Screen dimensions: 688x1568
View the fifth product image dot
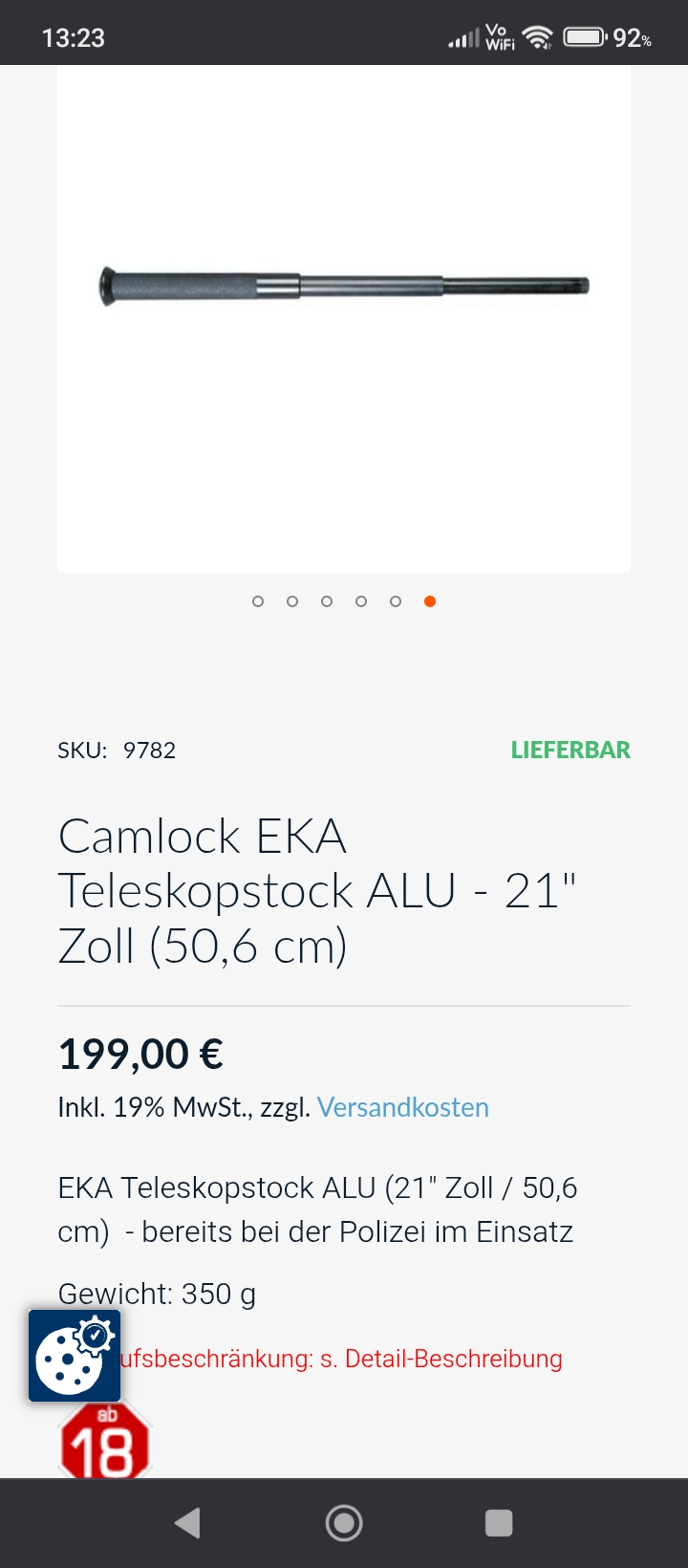coord(396,601)
